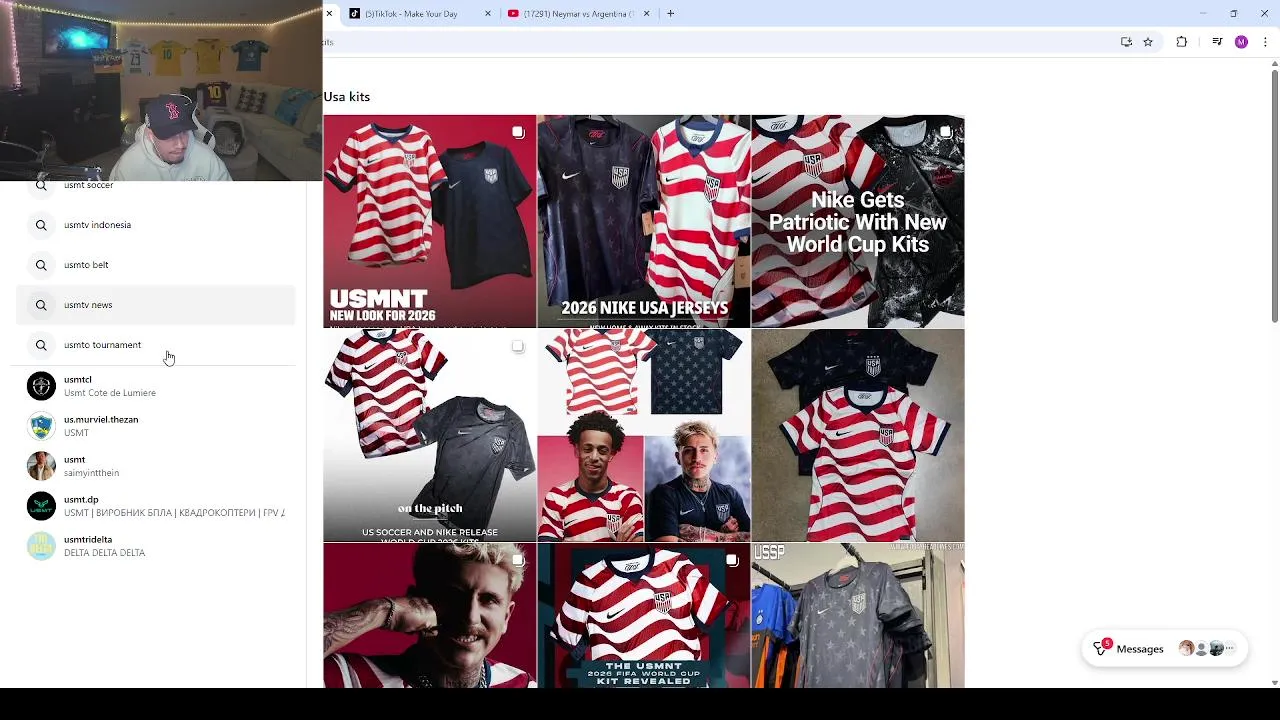The height and width of the screenshot is (720, 1280).
Task: Tap the 'usmtv news' search suggestion
Action: coord(88,305)
